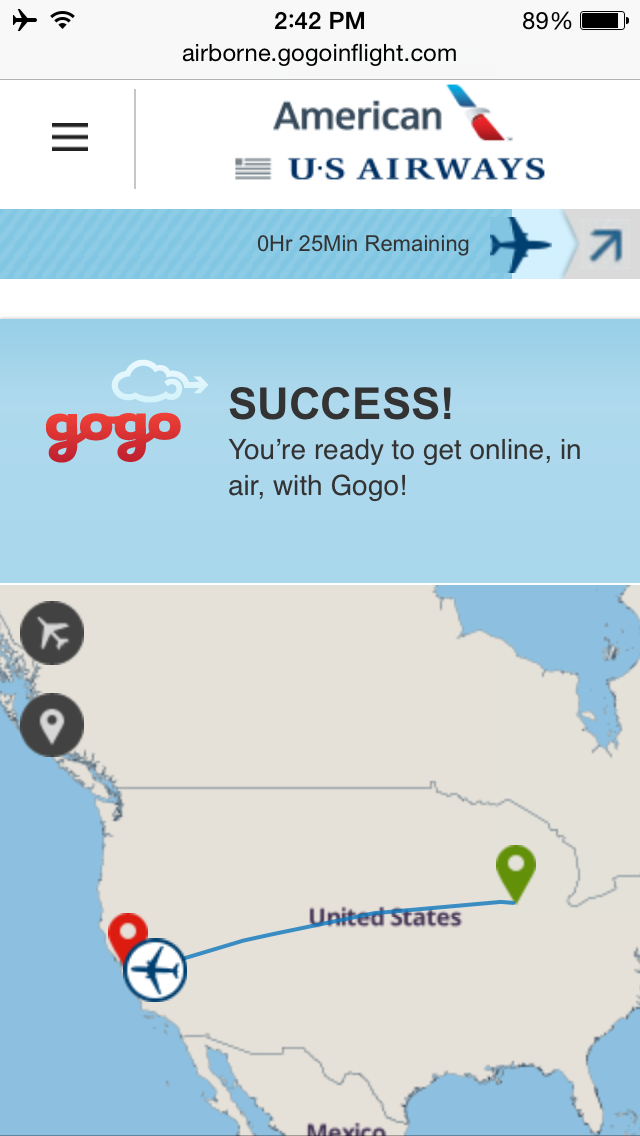Select the blue airplane marker on the map
This screenshot has height=1136, width=640.
(x=155, y=969)
